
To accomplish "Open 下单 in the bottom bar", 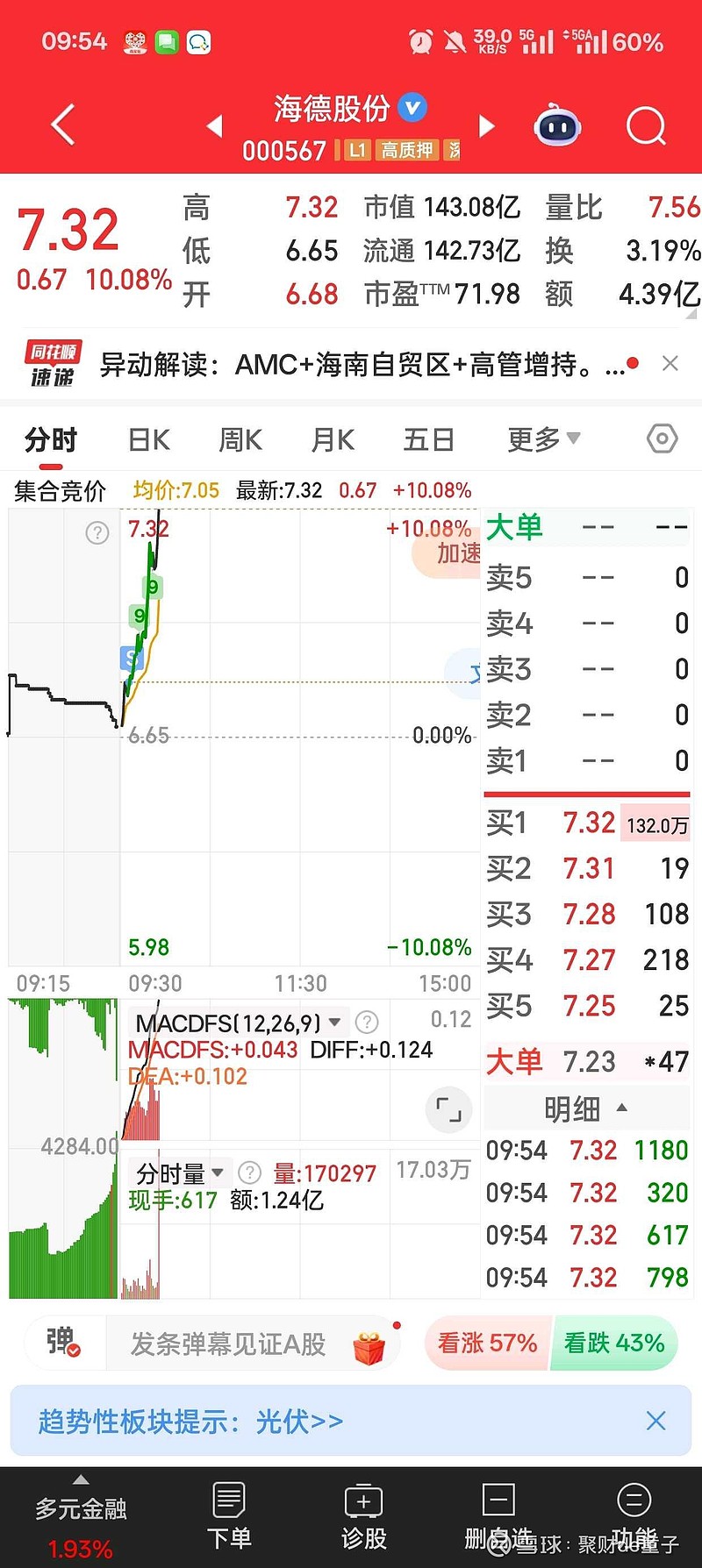I will (229, 1516).
